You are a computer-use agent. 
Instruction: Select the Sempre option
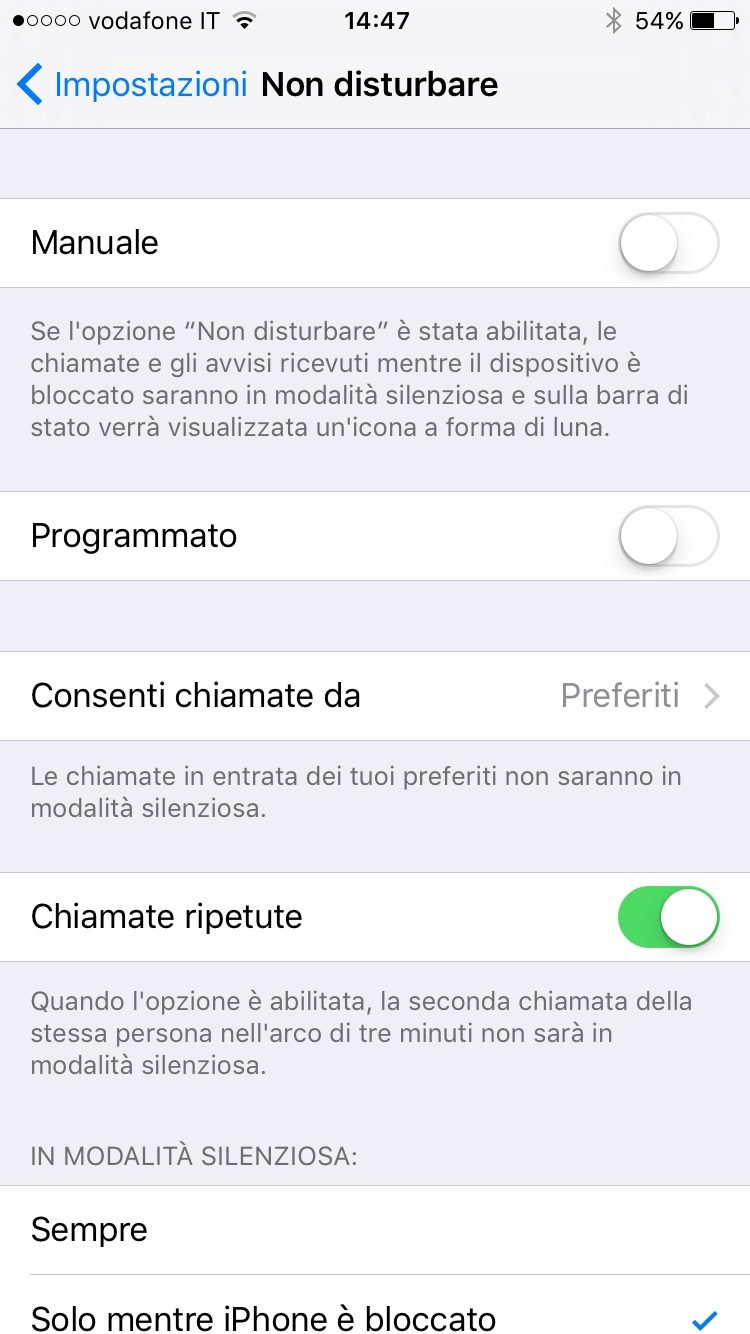375,1230
